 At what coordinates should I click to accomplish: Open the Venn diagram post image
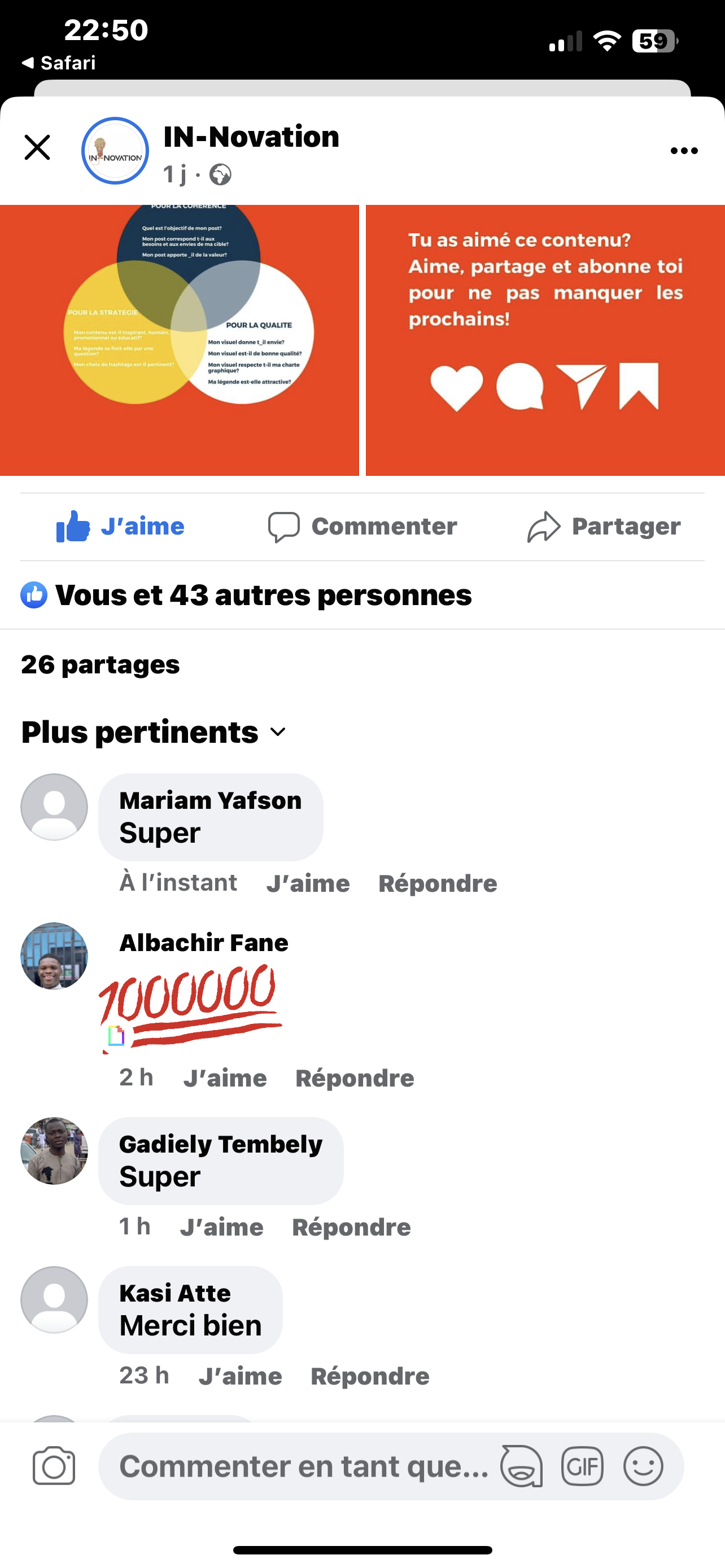click(x=179, y=340)
